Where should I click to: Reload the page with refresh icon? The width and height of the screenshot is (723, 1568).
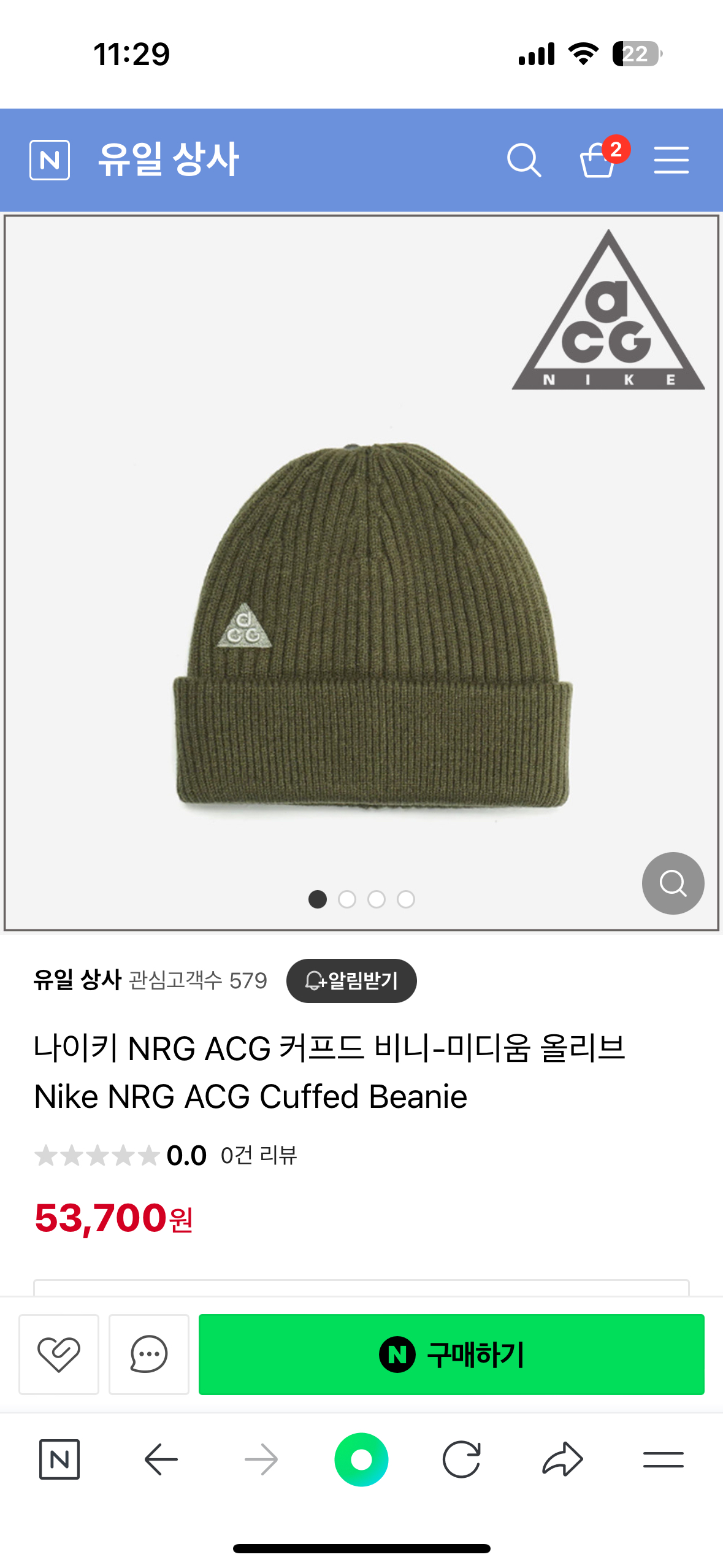(x=461, y=1459)
